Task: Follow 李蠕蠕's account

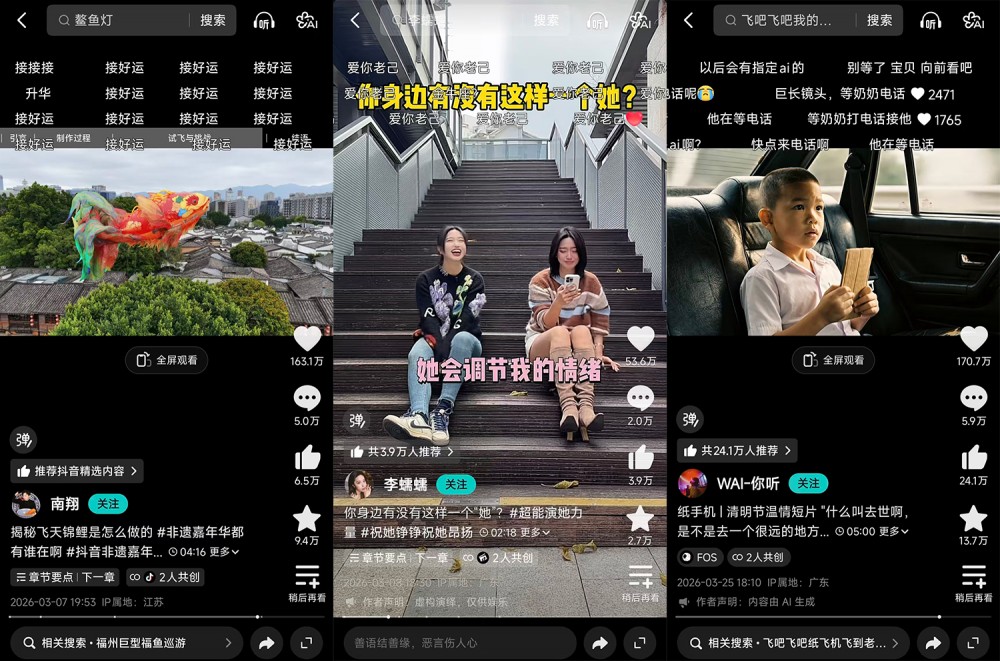Action: pyautogui.click(x=455, y=484)
